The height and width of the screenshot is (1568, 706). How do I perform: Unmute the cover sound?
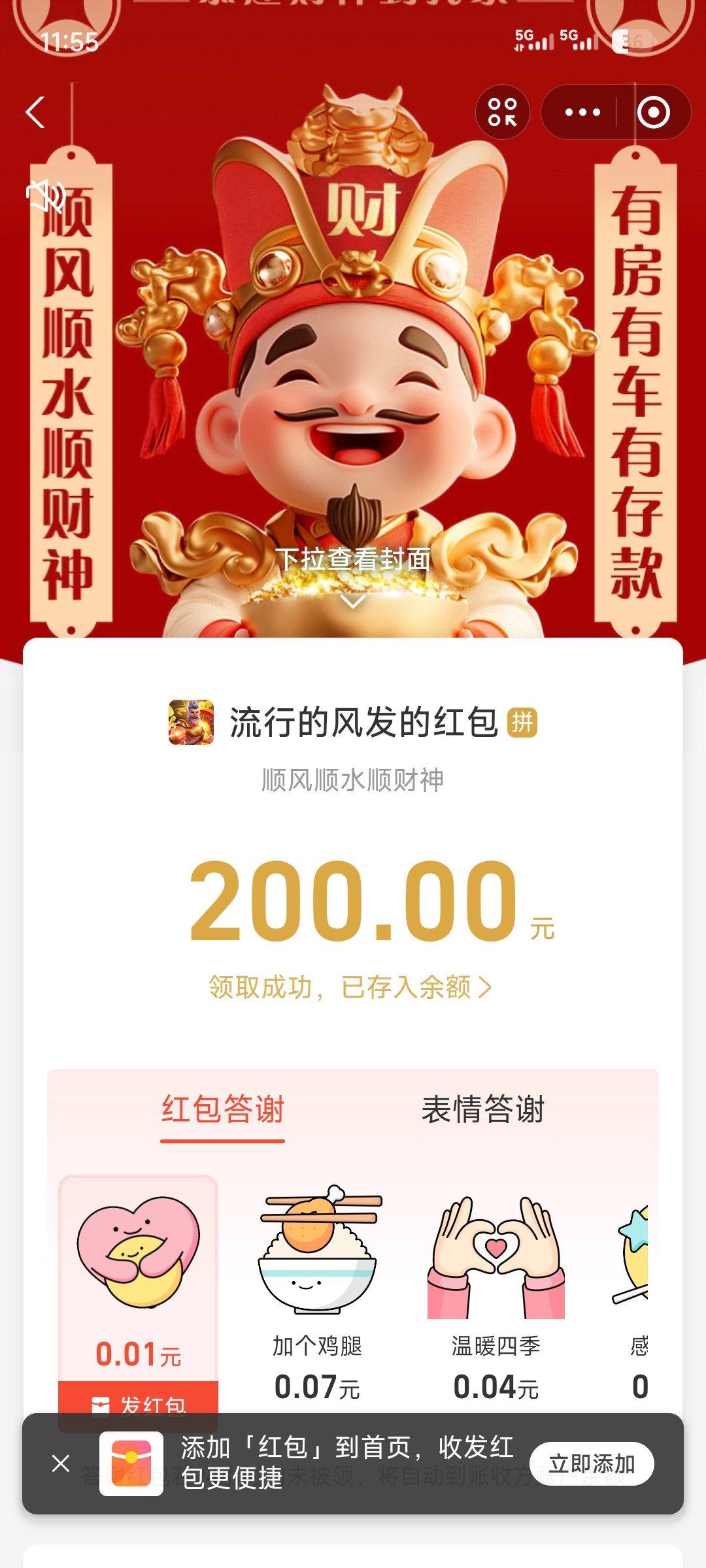point(46,195)
